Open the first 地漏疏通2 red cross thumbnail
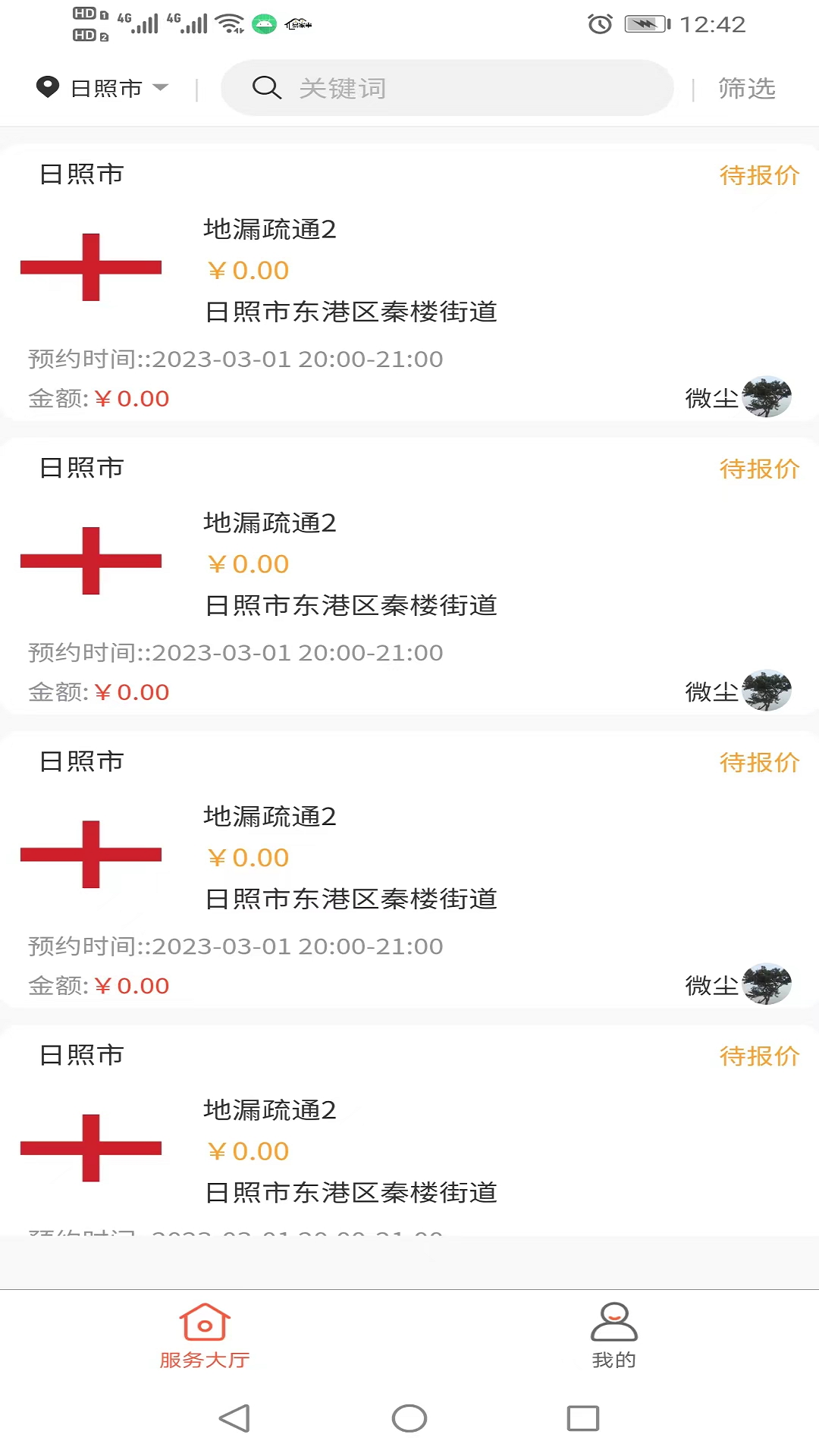 point(91,268)
